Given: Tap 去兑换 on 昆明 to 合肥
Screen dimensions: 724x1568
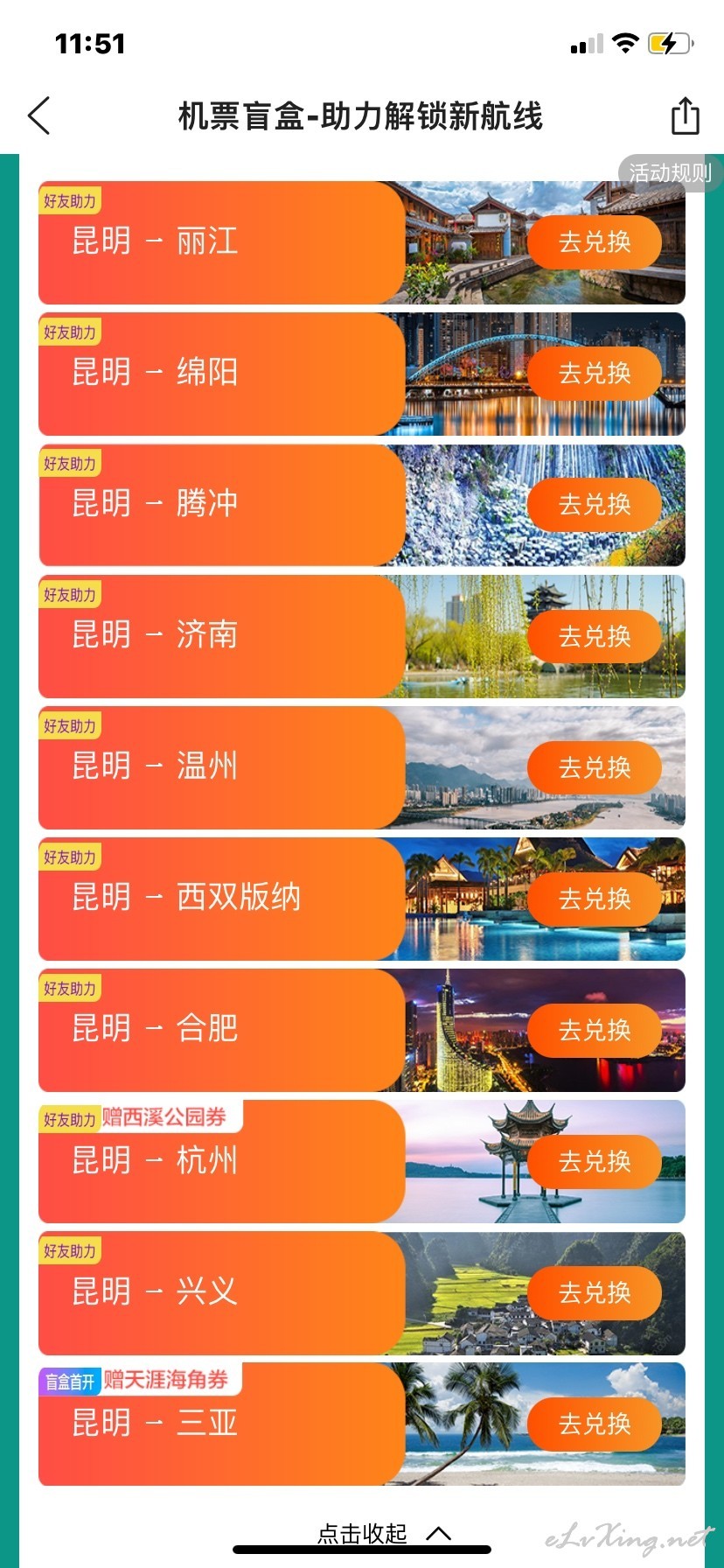Looking at the screenshot, I should pos(595,1030).
